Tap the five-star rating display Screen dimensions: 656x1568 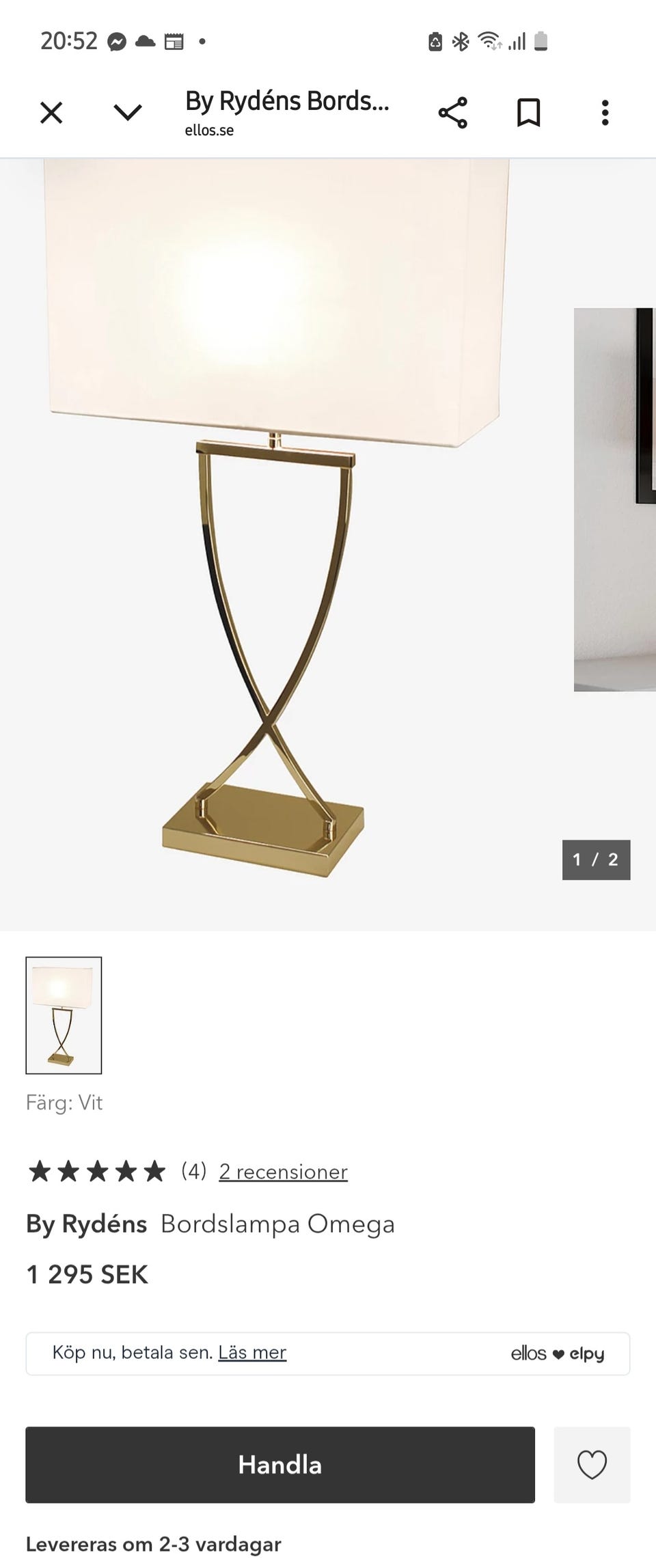click(x=96, y=1170)
